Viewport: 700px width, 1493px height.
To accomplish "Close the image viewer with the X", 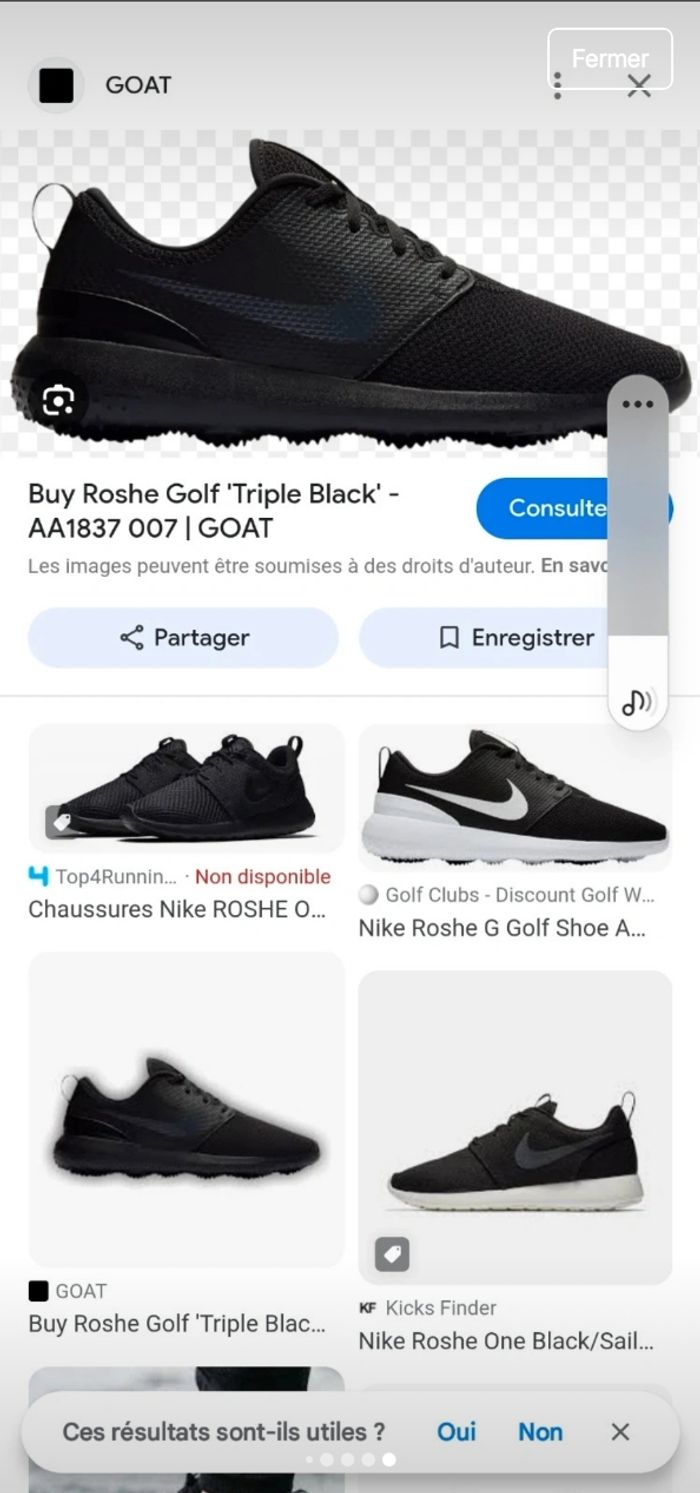I will click(x=639, y=87).
